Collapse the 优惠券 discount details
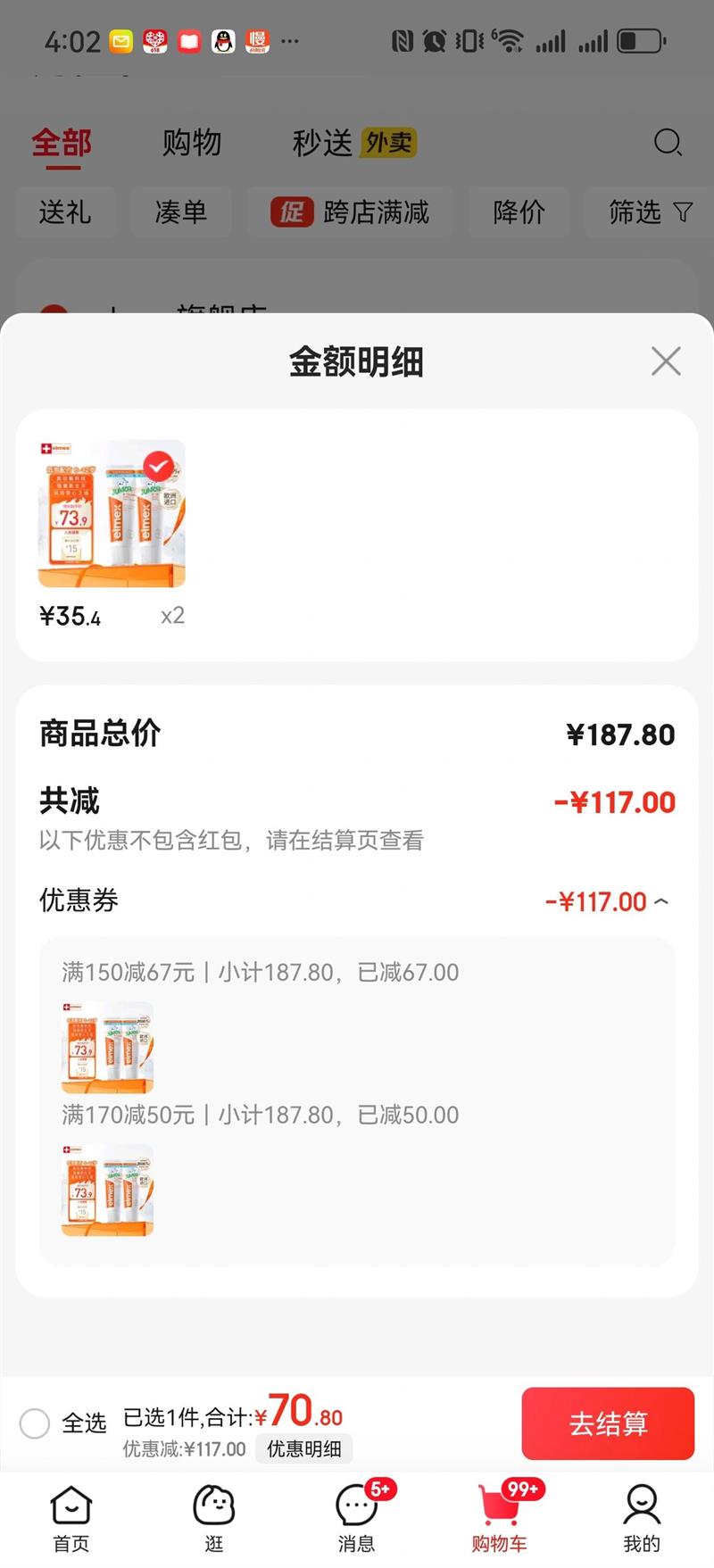Viewport: 714px width, 1568px height. [661, 901]
